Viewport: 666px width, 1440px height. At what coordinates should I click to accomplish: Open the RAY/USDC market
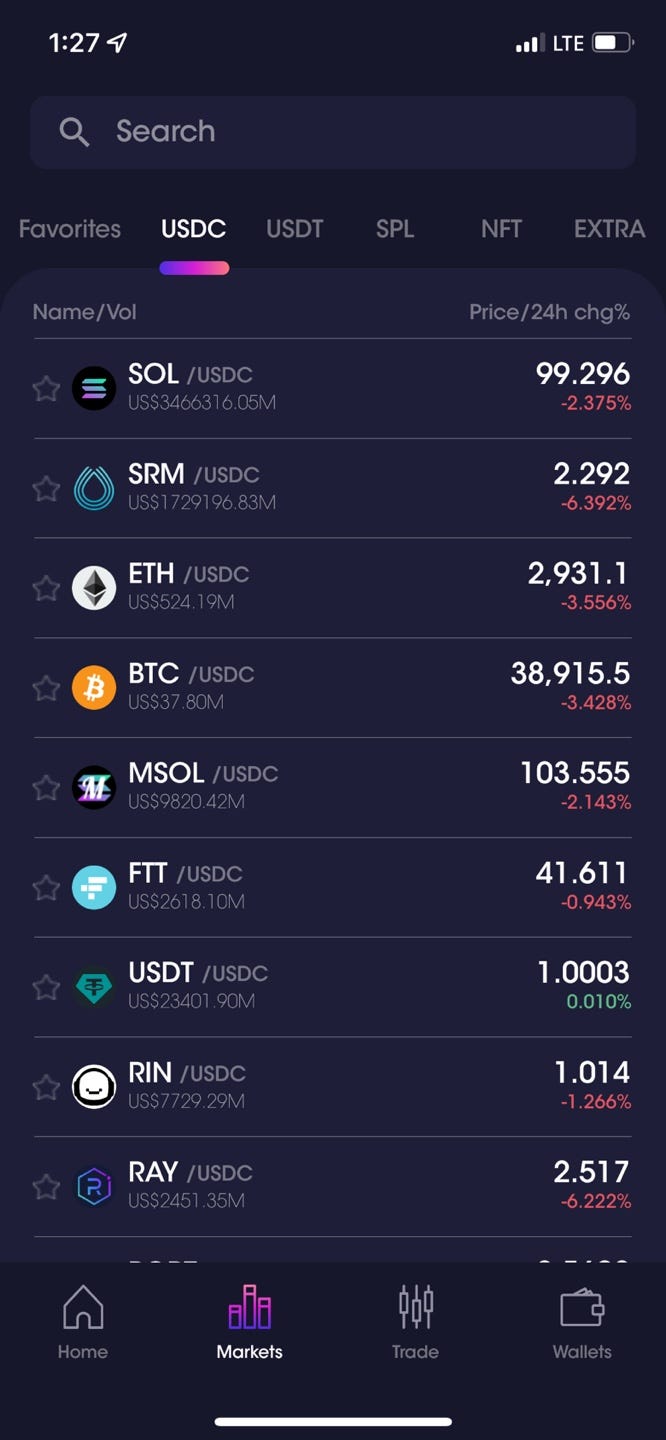tap(333, 1187)
